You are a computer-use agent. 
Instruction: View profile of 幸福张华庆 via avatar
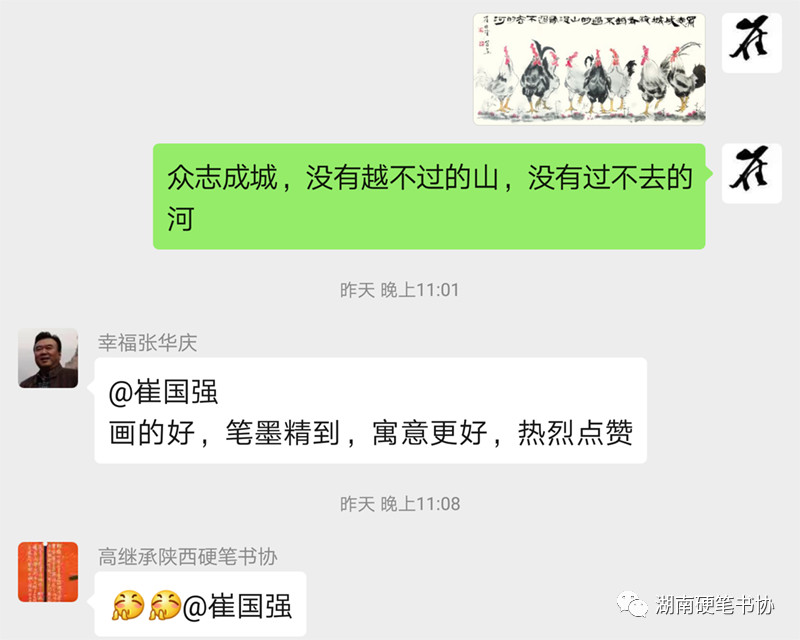[48, 358]
